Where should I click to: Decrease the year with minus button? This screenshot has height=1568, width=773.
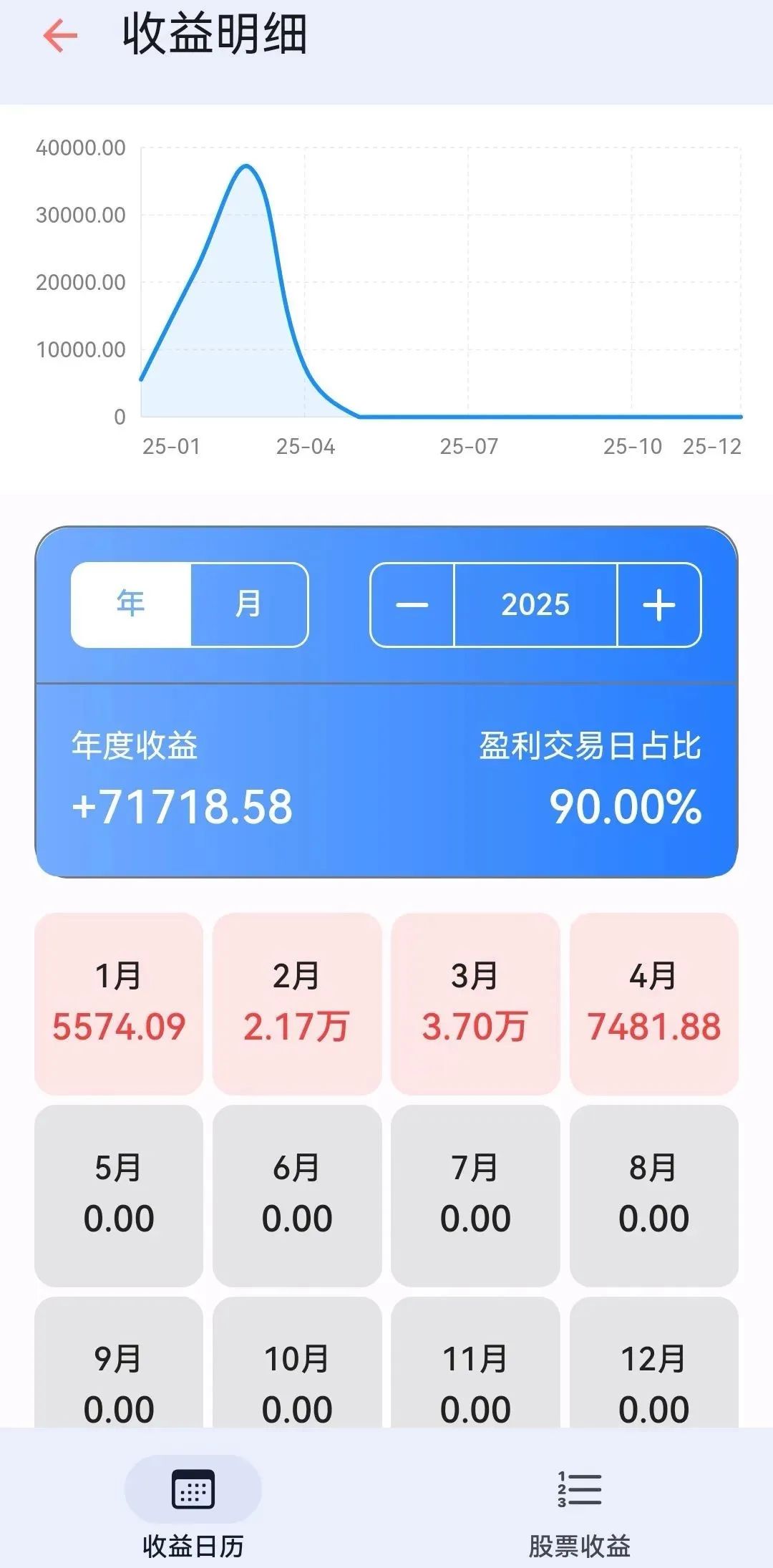(x=412, y=604)
